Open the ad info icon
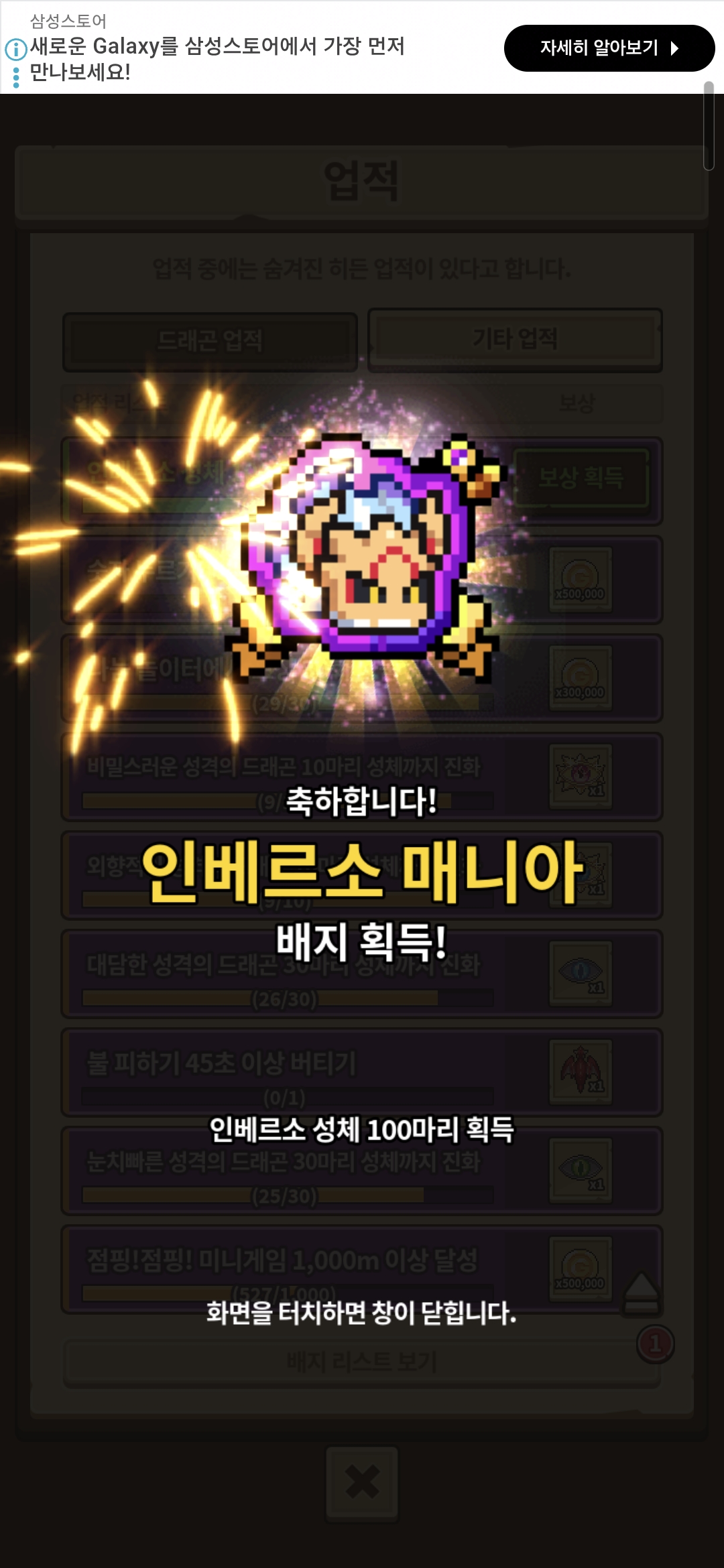The width and height of the screenshot is (724, 1568). [16, 49]
